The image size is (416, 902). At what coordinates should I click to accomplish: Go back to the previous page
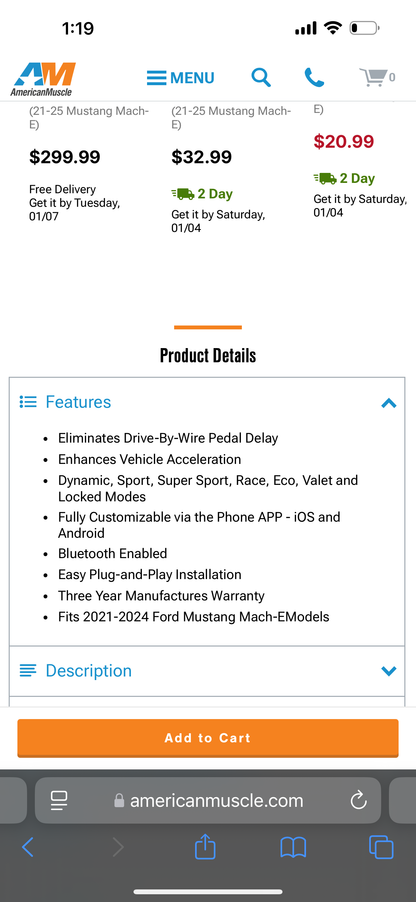[x=28, y=847]
